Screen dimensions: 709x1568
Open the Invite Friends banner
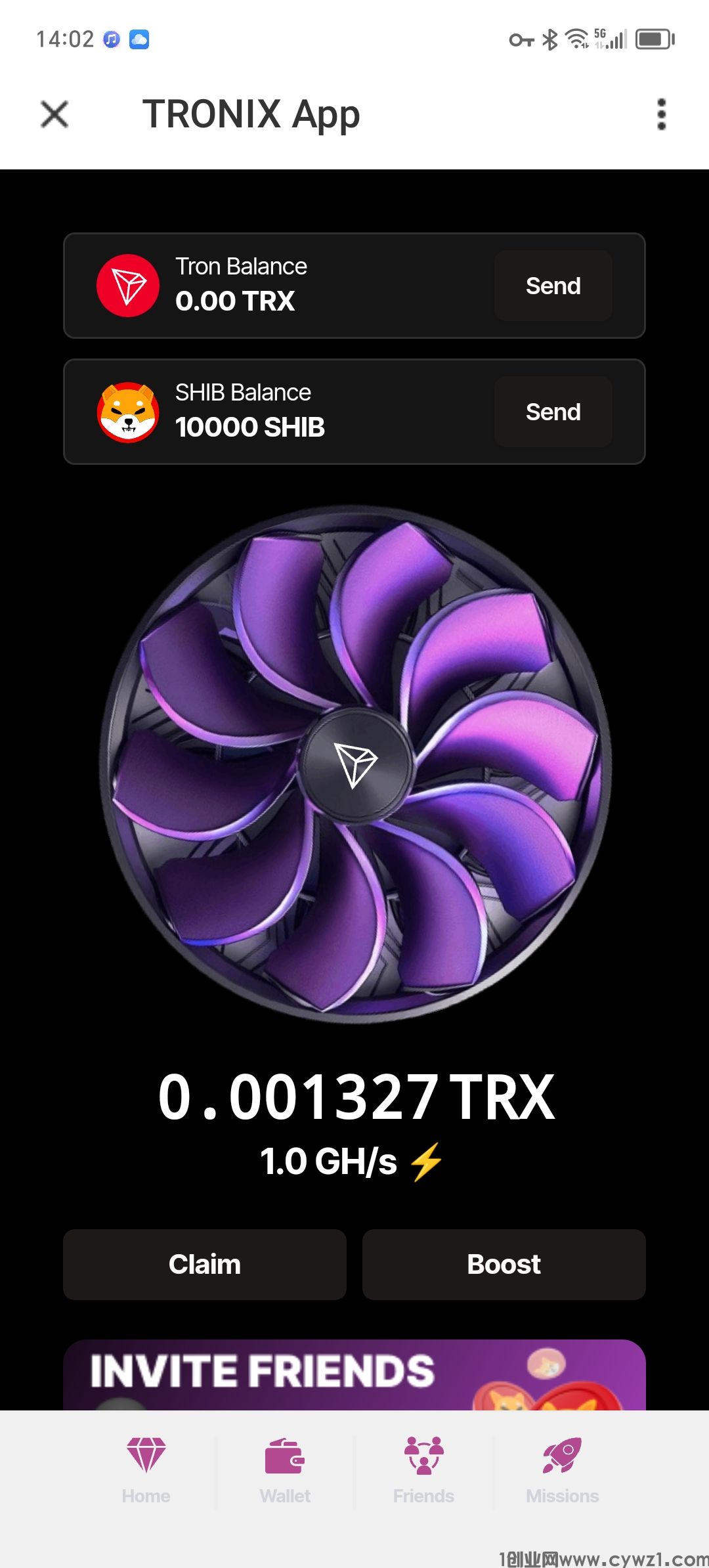coord(354,1374)
